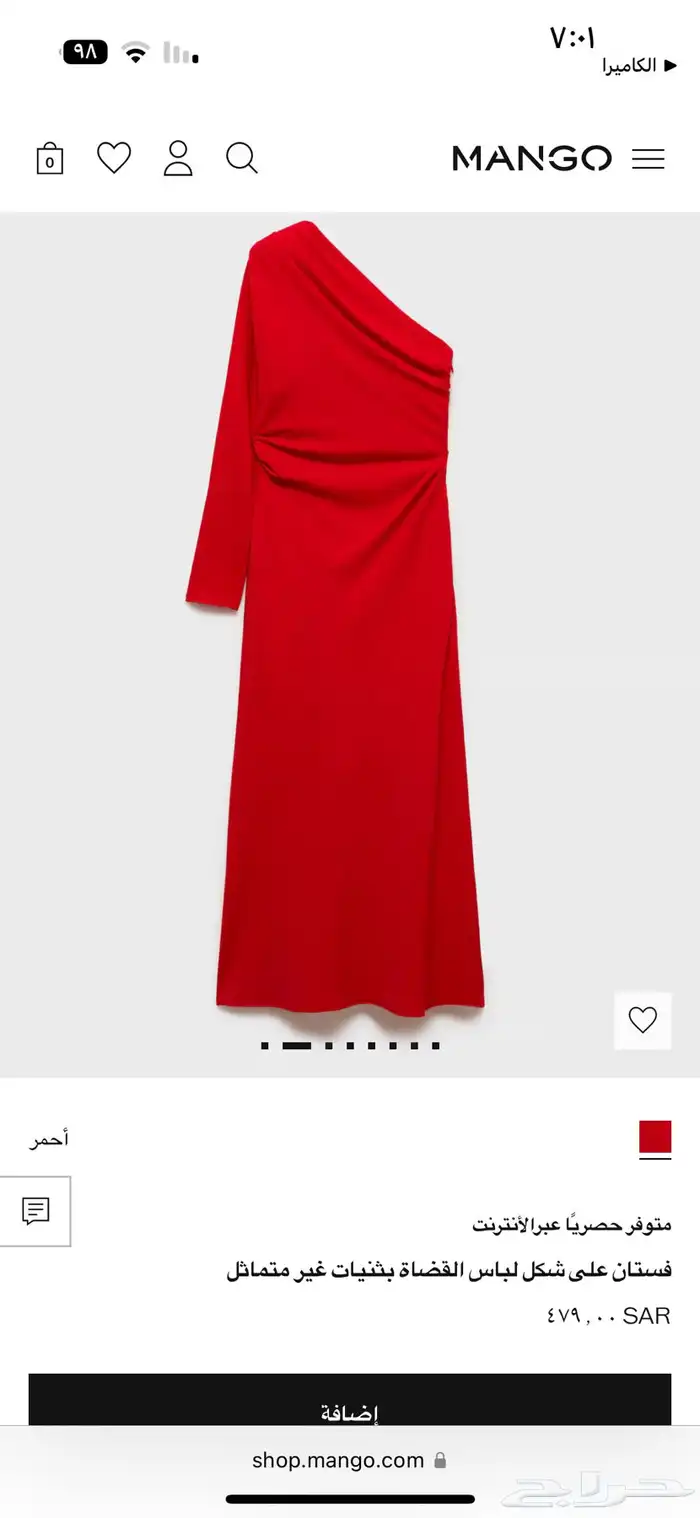Select the red color swatch
This screenshot has width=700, height=1518.
click(x=655, y=1137)
